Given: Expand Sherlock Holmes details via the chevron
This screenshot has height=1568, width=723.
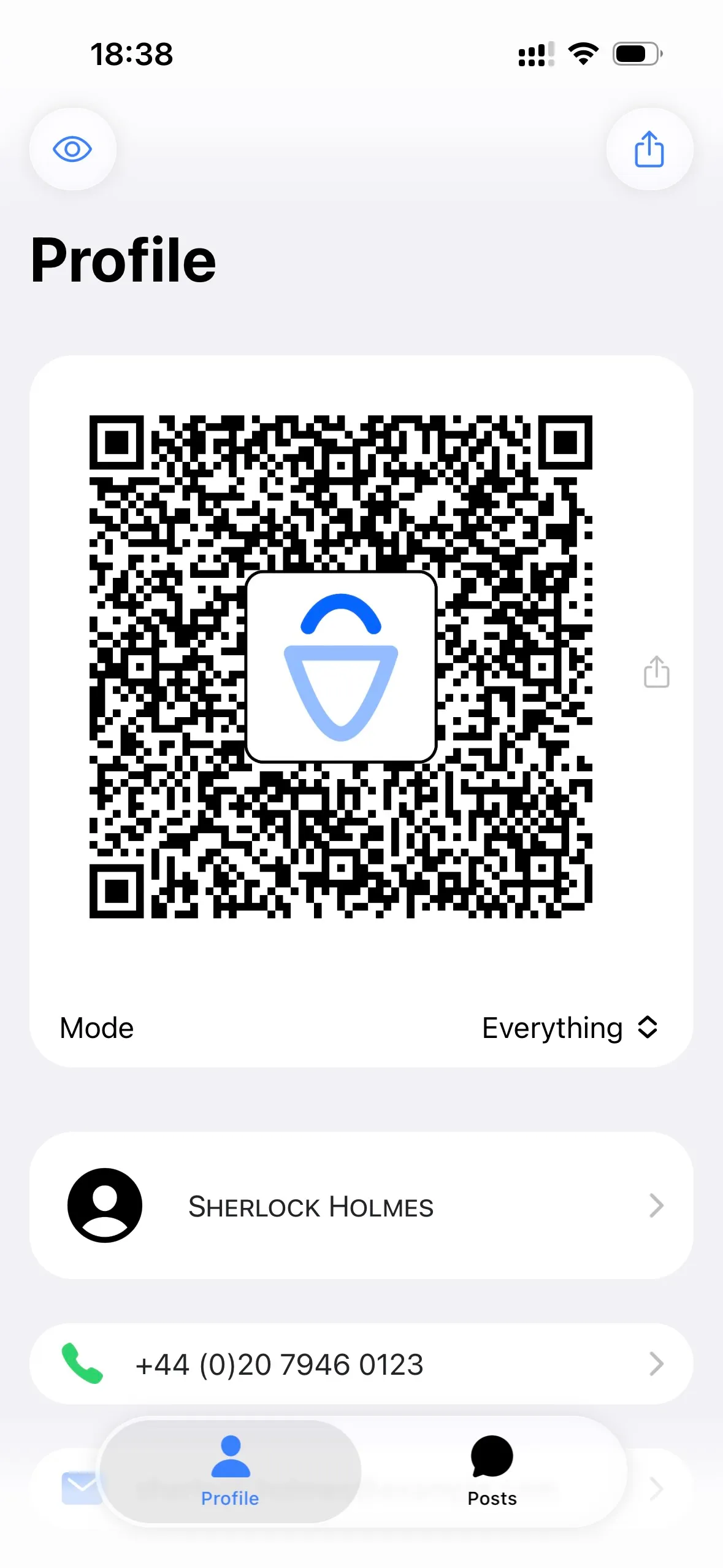Looking at the screenshot, I should [x=656, y=1206].
